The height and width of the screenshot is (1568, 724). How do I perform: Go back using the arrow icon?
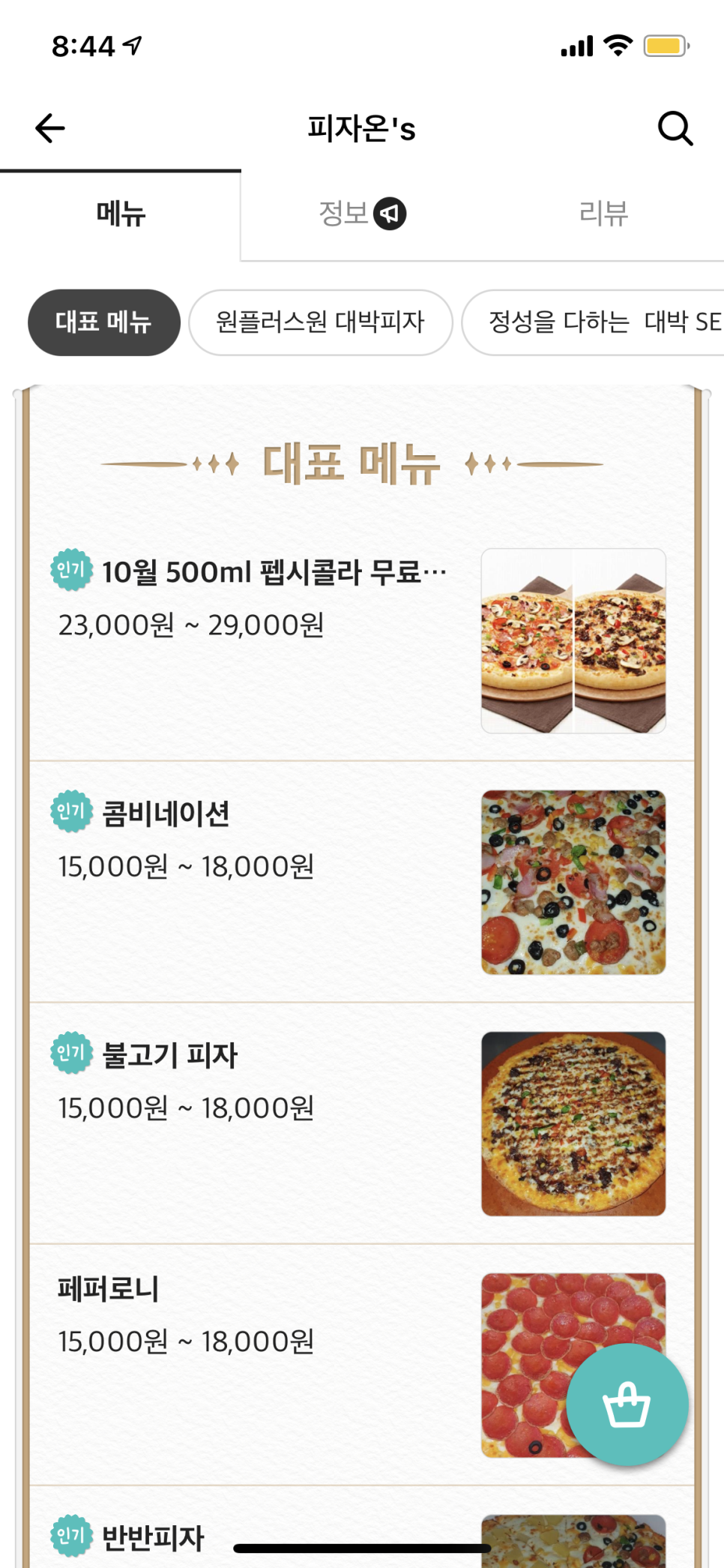tap(50, 128)
